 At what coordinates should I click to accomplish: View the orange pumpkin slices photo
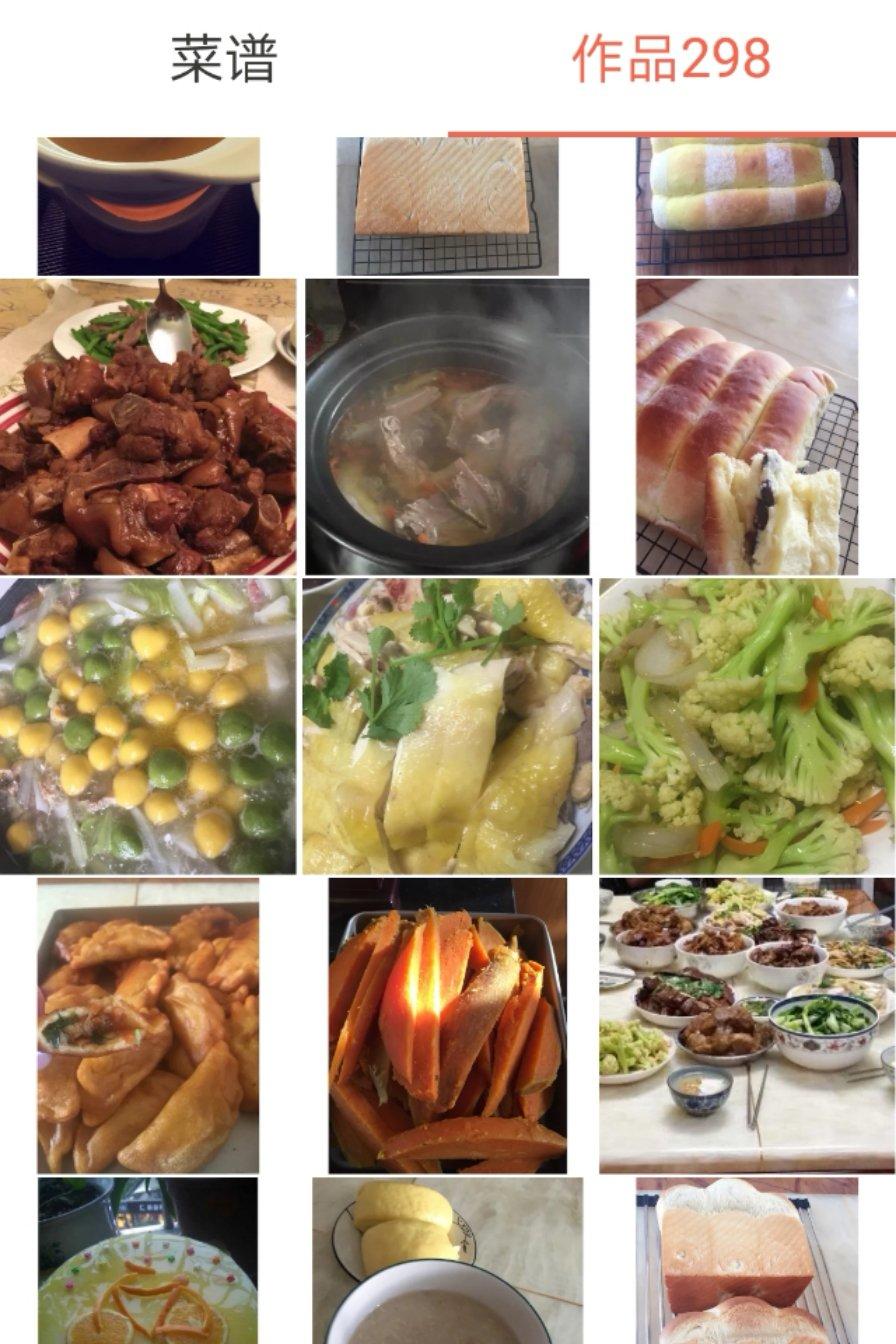[447, 1025]
